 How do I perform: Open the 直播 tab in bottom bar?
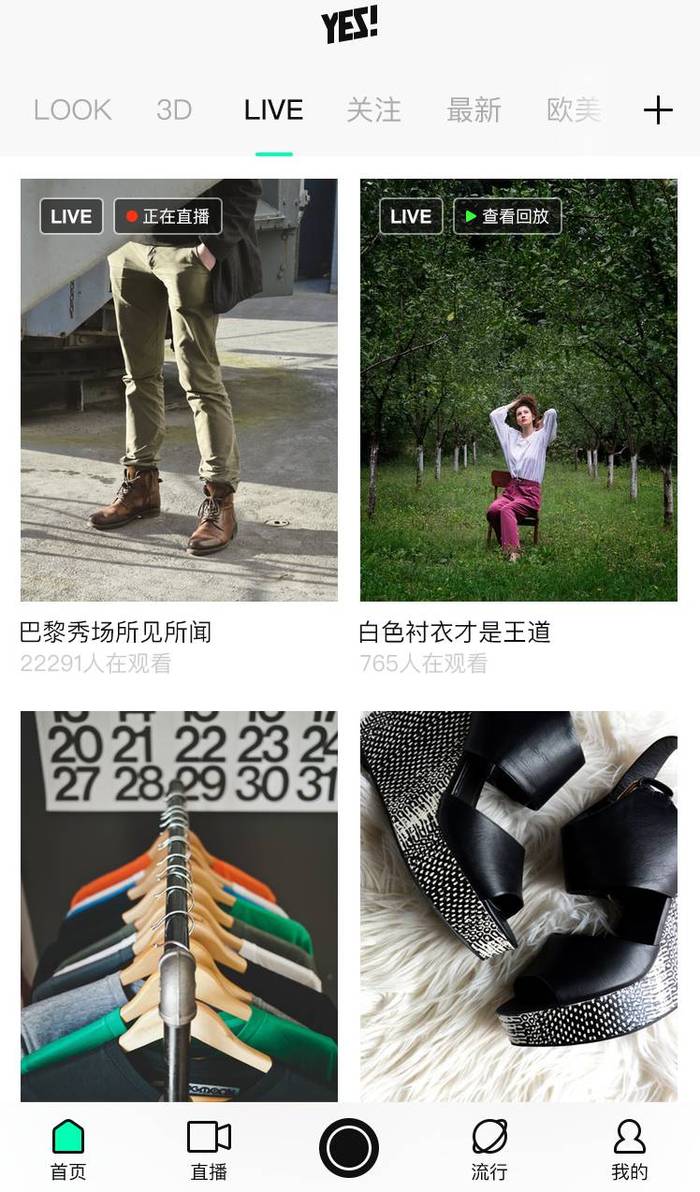pos(209,1150)
